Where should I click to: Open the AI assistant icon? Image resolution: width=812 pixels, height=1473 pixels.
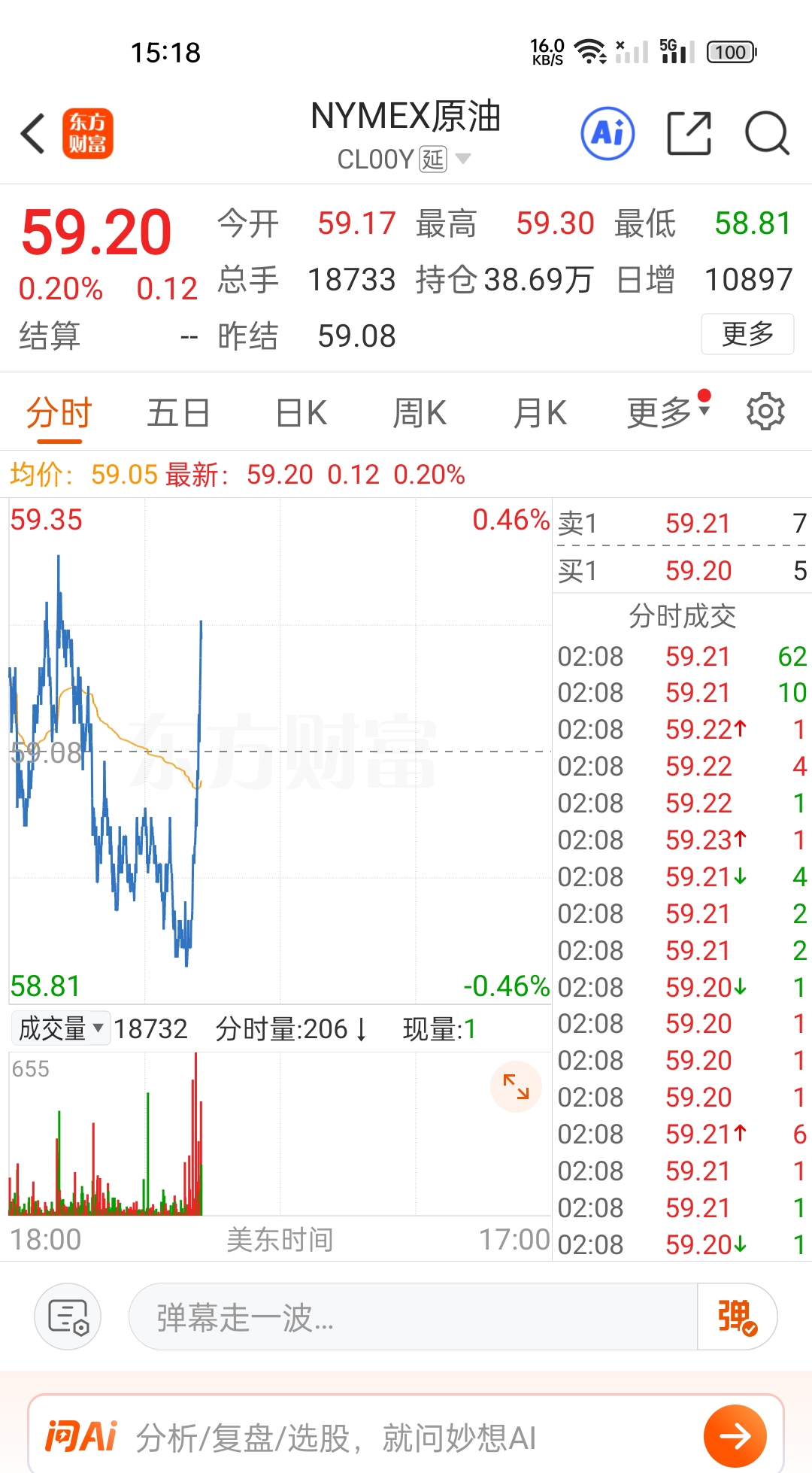pyautogui.click(x=607, y=132)
